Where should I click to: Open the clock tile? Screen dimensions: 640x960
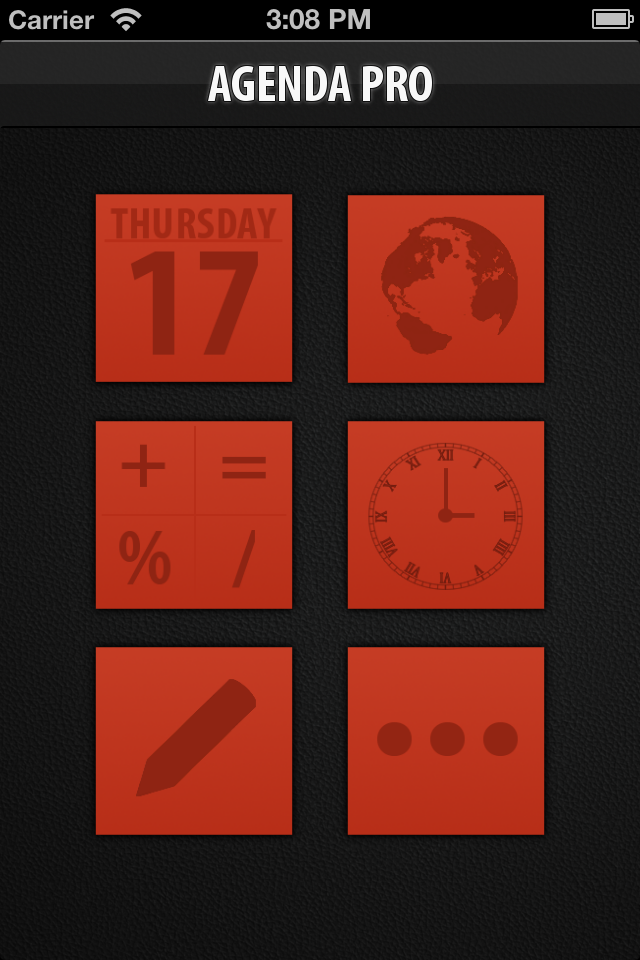tap(446, 514)
